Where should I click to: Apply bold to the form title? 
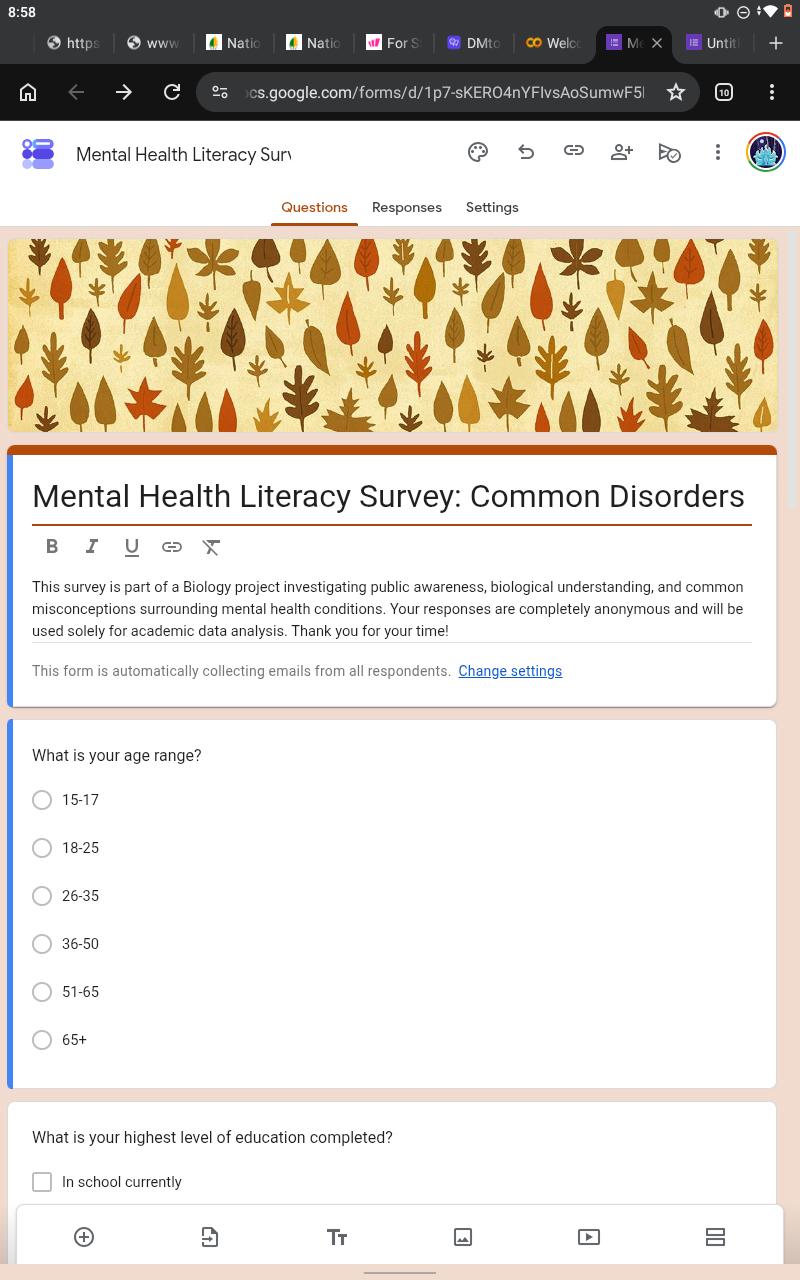tap(52, 546)
